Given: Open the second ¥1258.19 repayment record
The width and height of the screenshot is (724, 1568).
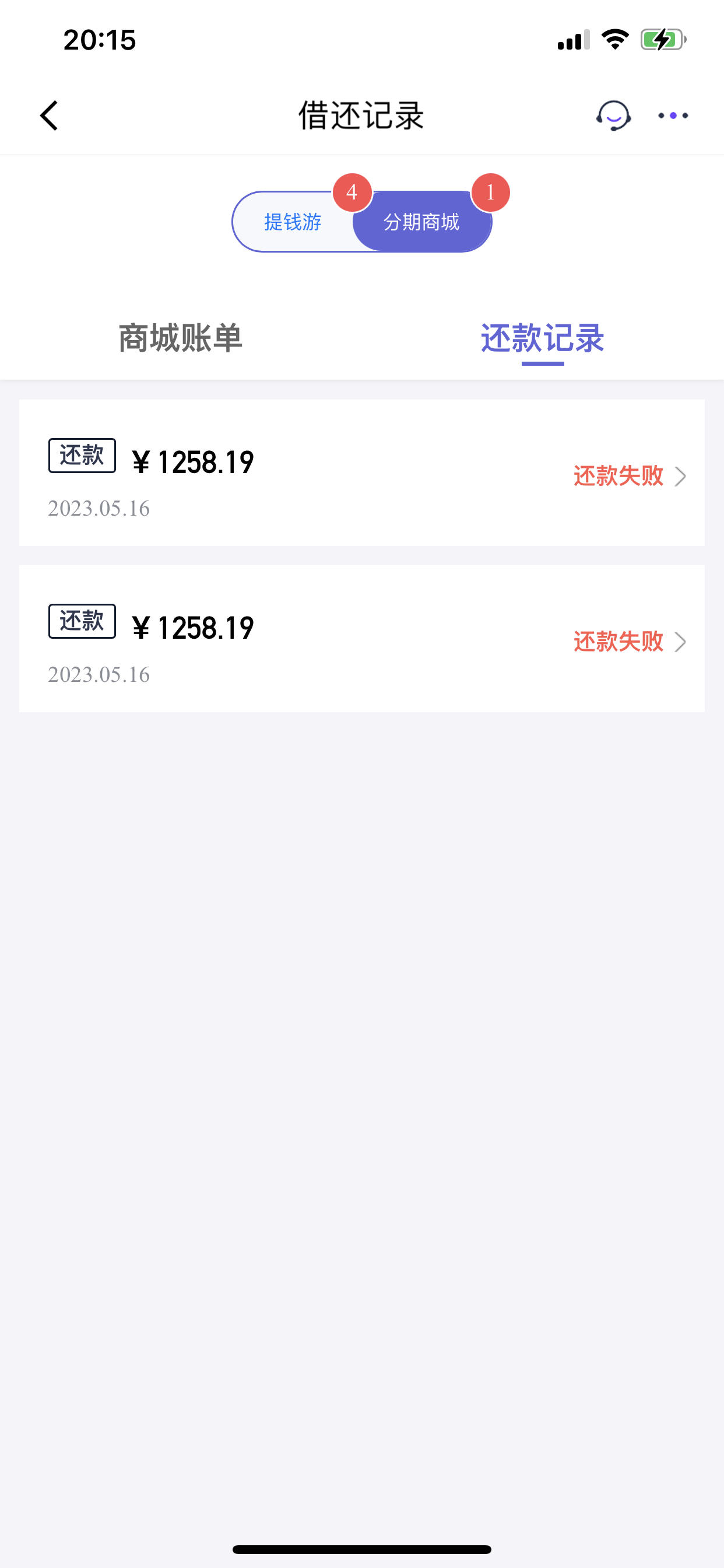Looking at the screenshot, I should (362, 639).
